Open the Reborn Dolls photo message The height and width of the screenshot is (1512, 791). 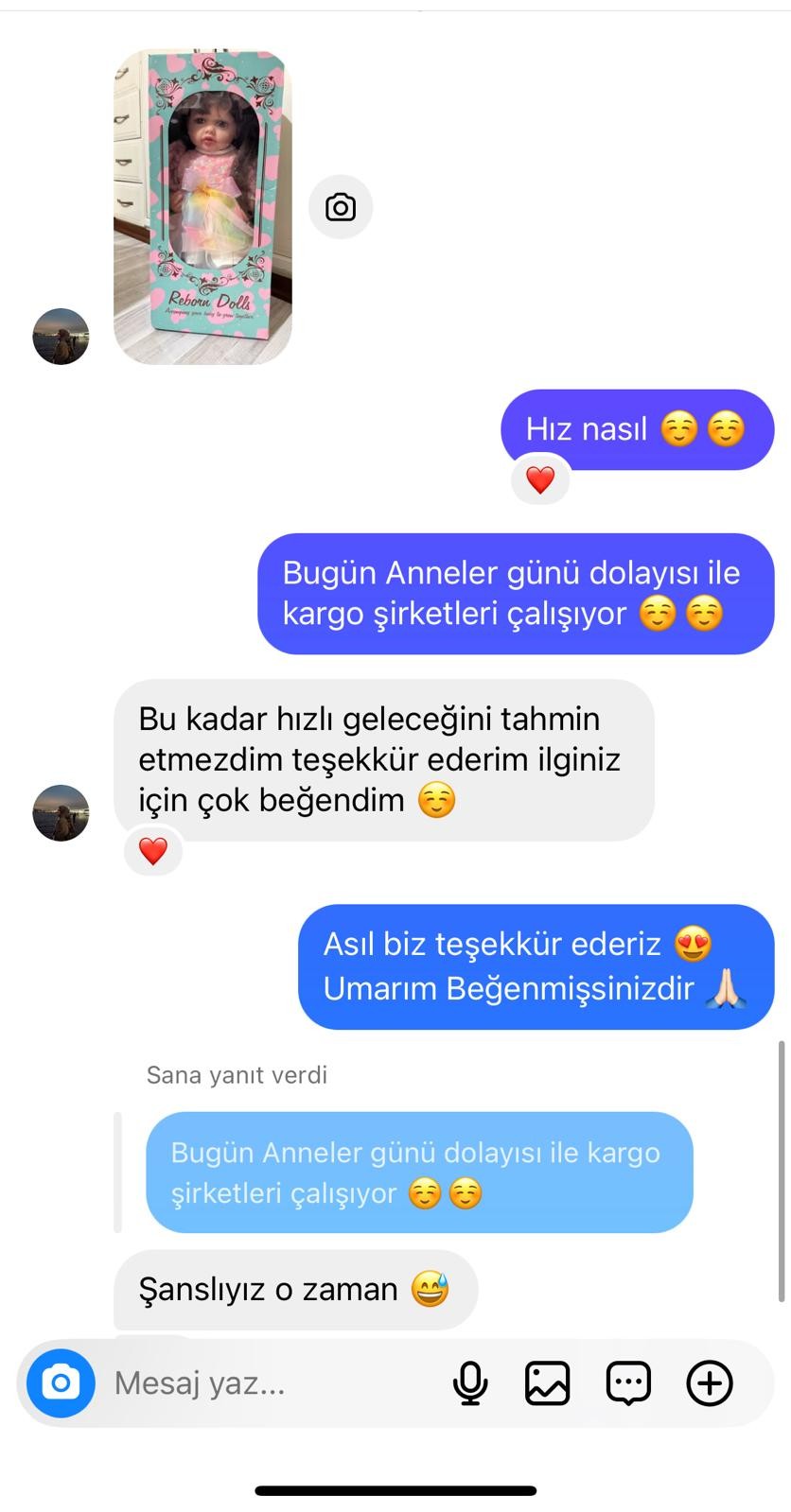tap(202, 207)
